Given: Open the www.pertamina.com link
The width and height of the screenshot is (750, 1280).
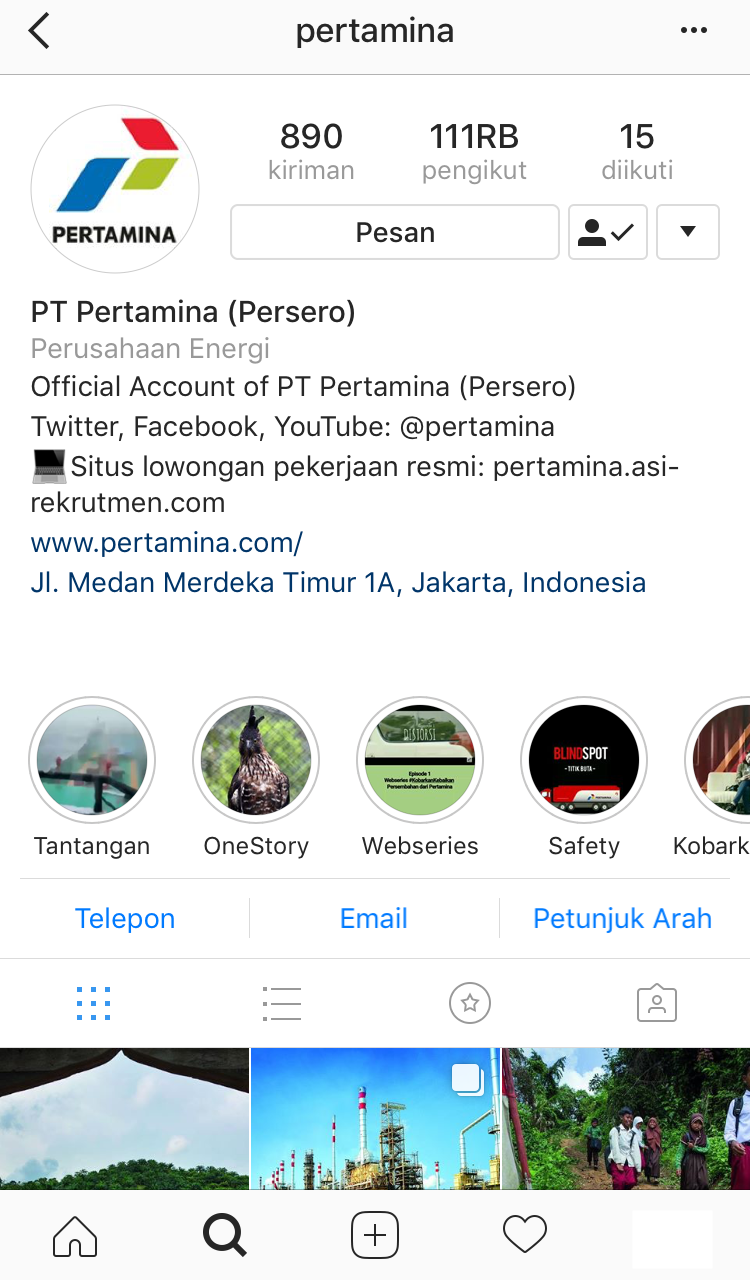Looking at the screenshot, I should coord(167,543).
